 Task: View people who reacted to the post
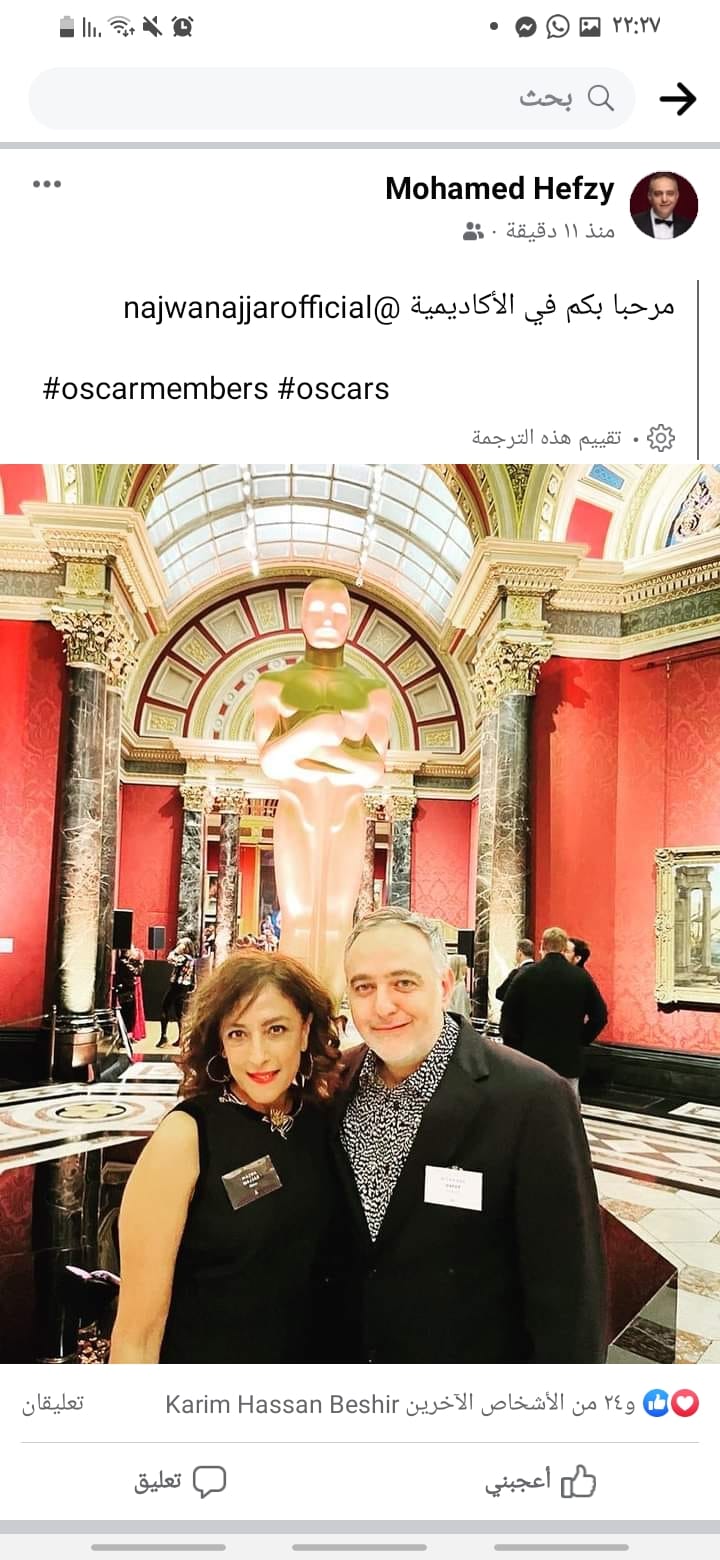430,1404
